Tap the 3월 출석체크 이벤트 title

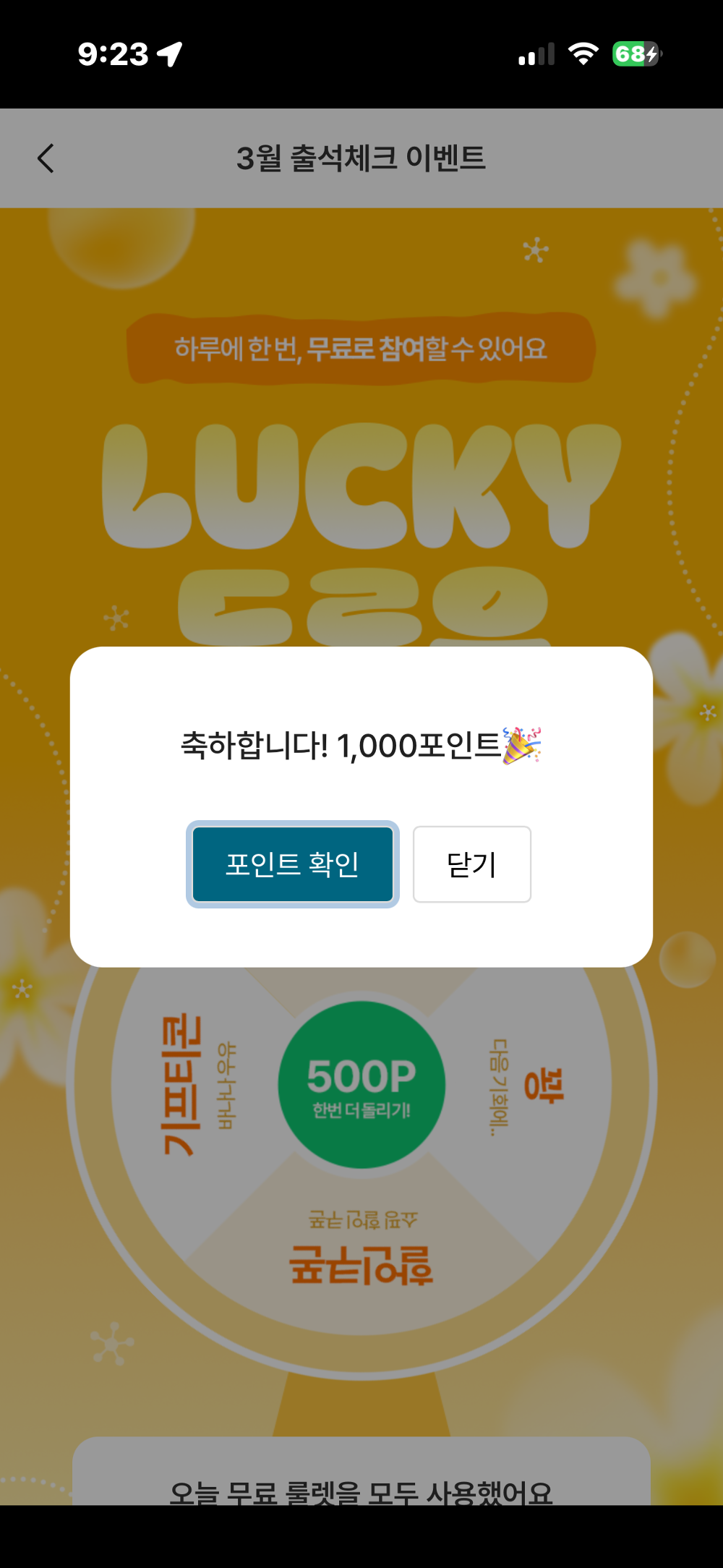pyautogui.click(x=361, y=158)
